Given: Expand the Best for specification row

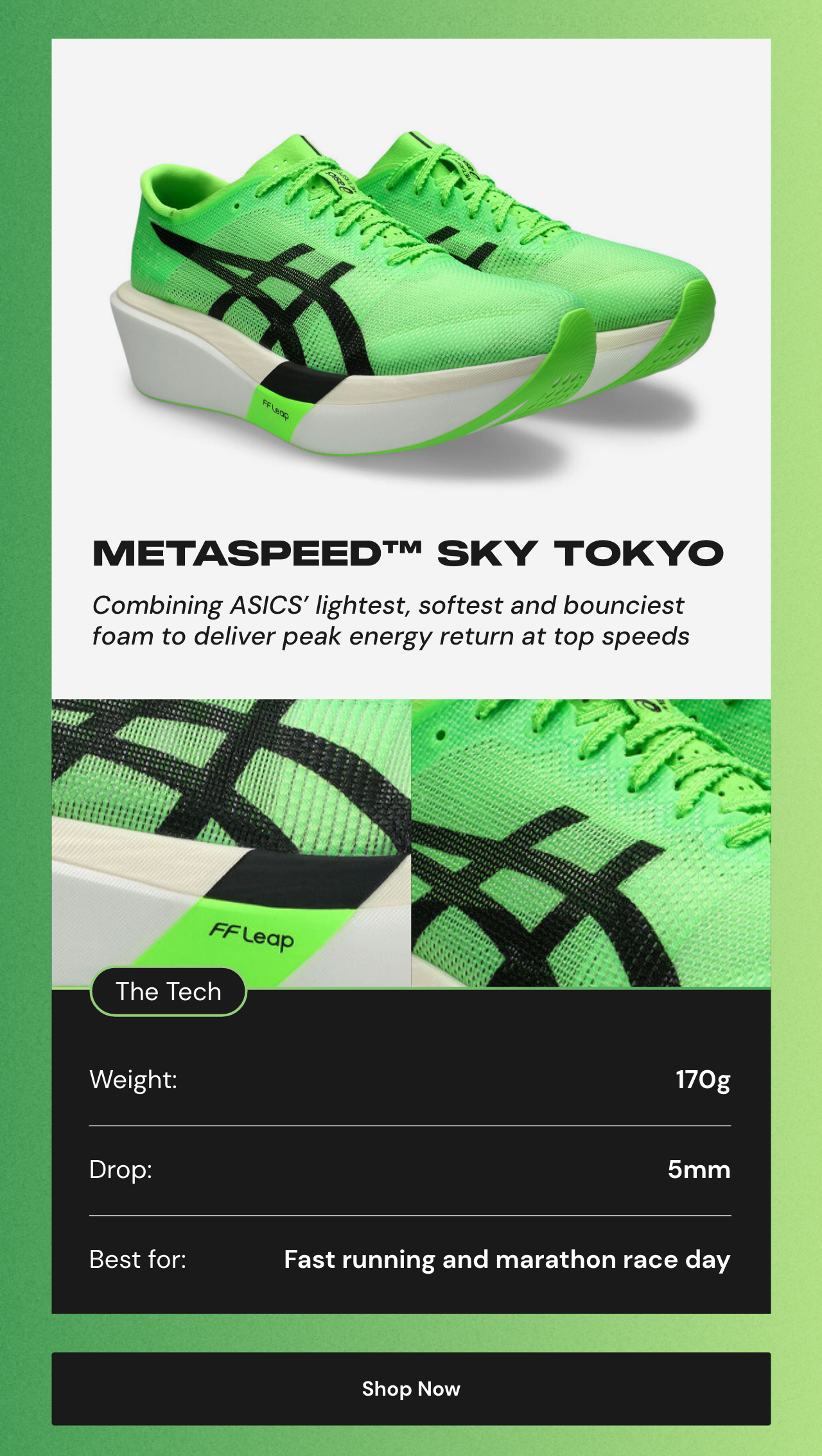Looking at the screenshot, I should (x=411, y=1260).
